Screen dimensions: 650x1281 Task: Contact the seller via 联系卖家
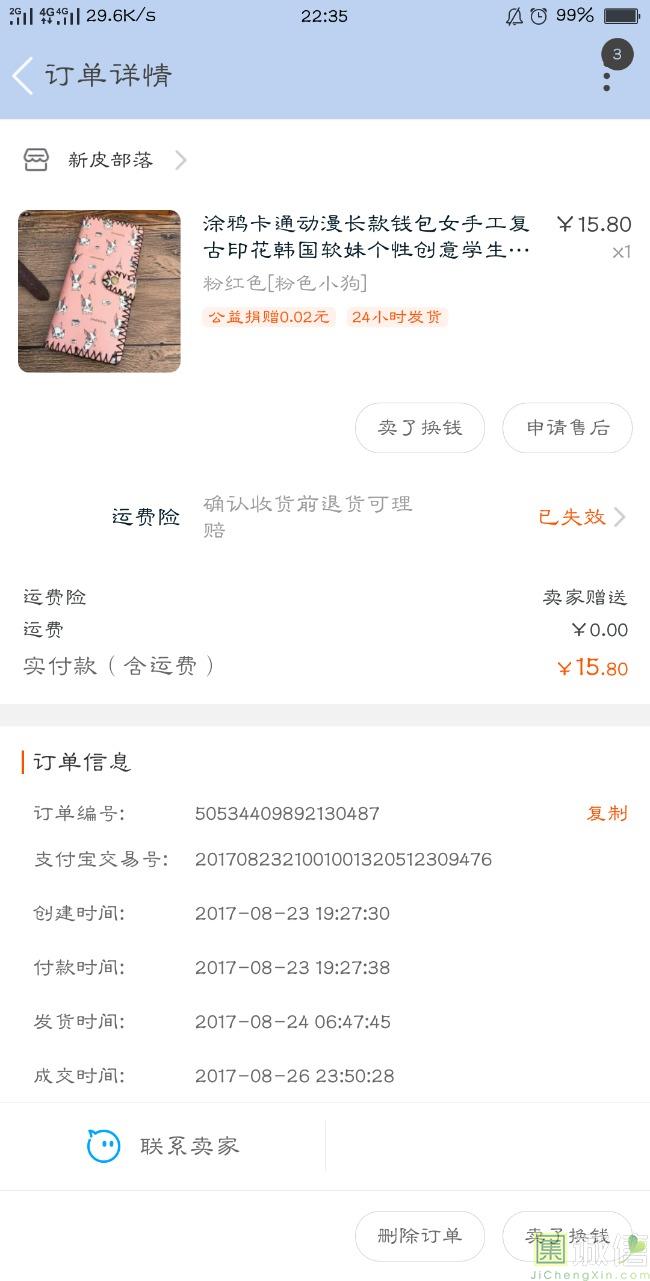165,1146
